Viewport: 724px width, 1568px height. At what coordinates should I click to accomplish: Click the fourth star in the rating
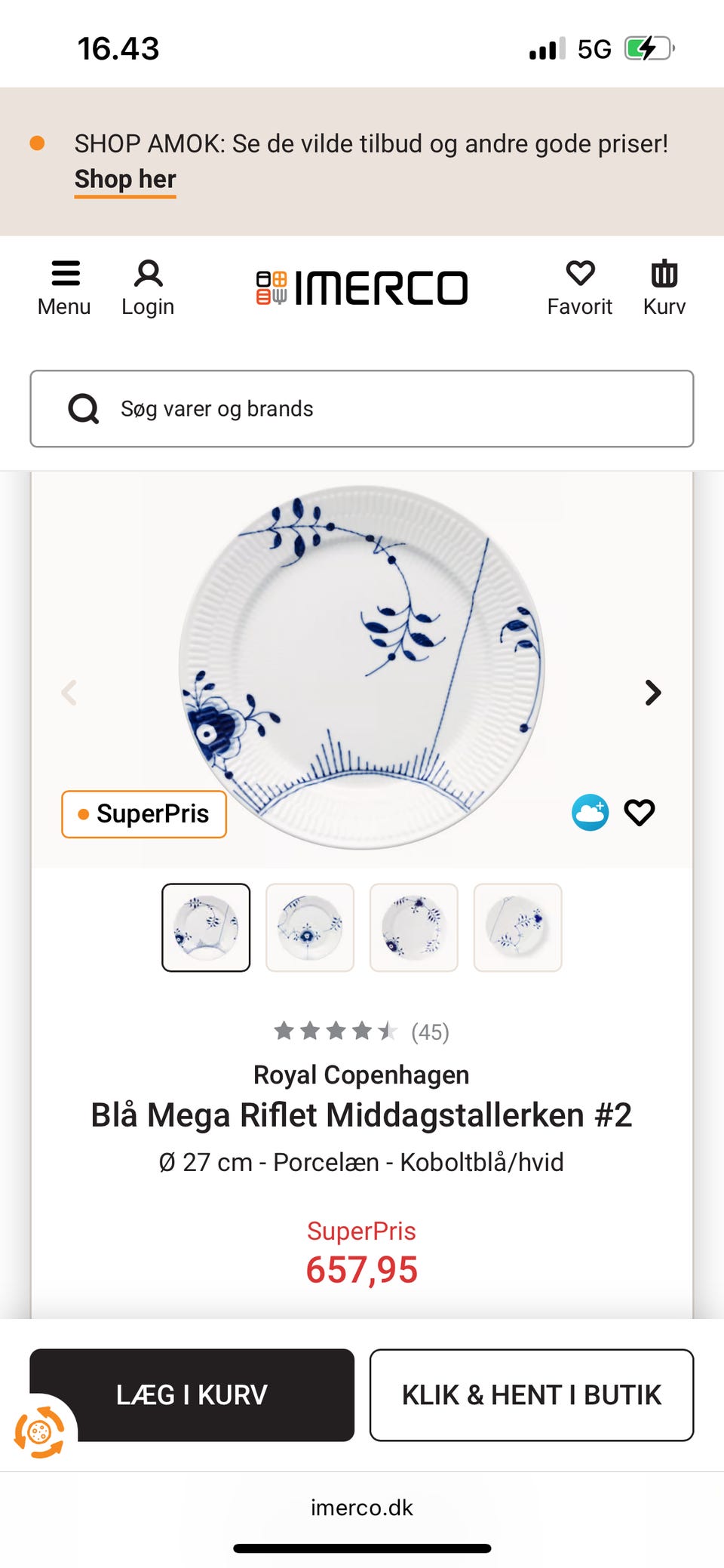pos(360,1031)
